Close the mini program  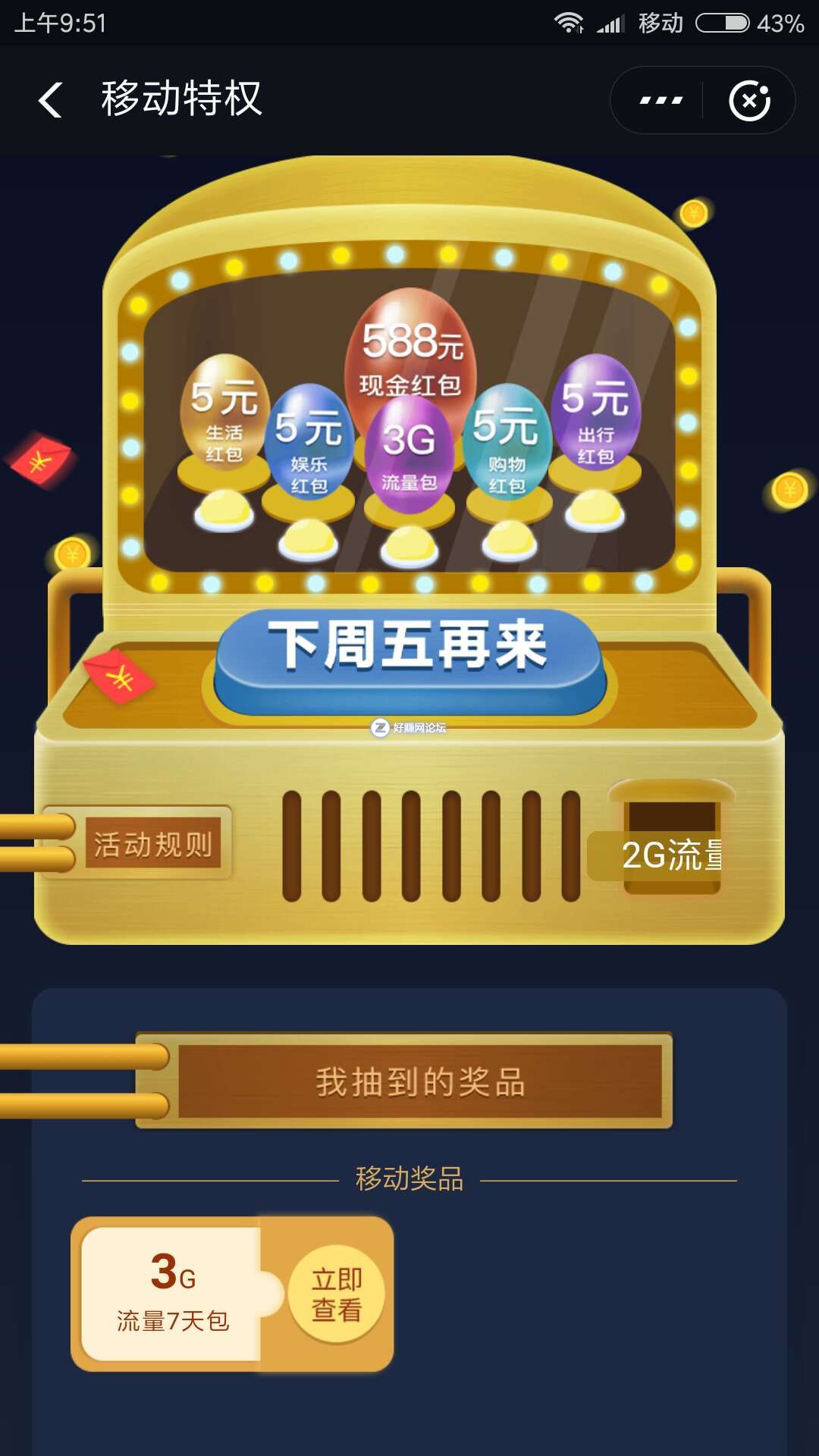click(x=749, y=100)
